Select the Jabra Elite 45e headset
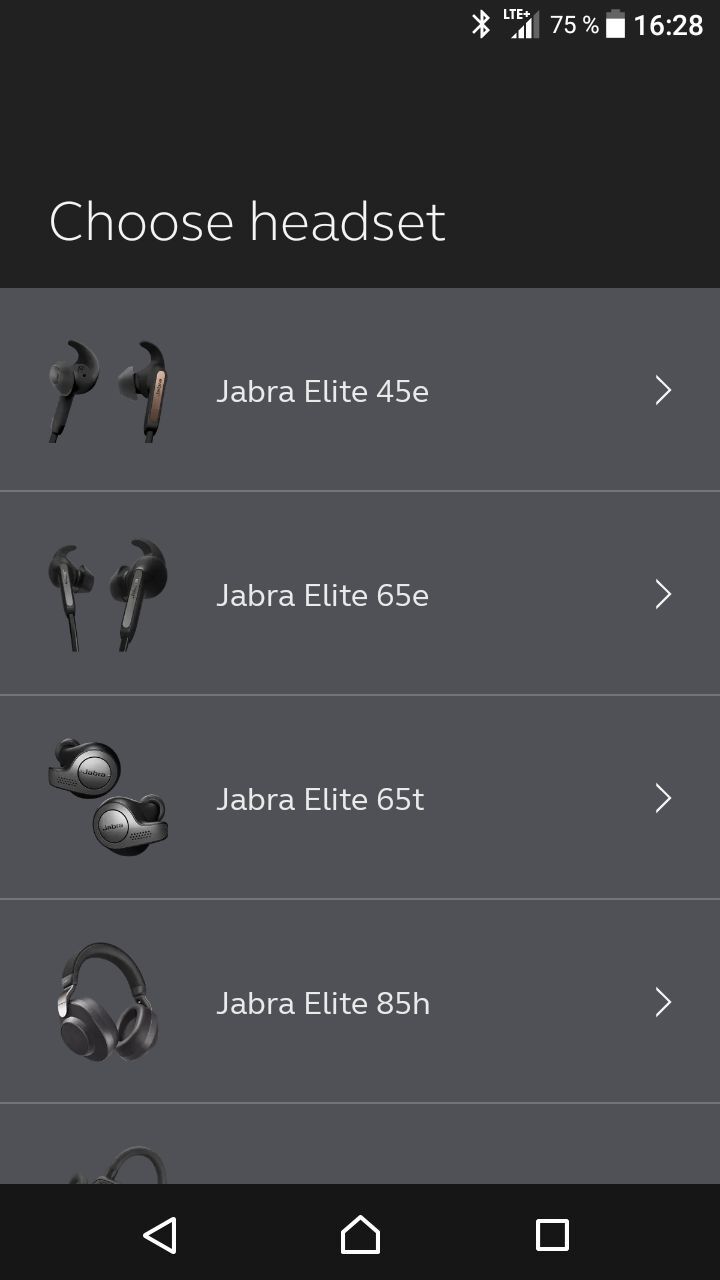Image resolution: width=720 pixels, height=1280 pixels. [x=322, y=391]
